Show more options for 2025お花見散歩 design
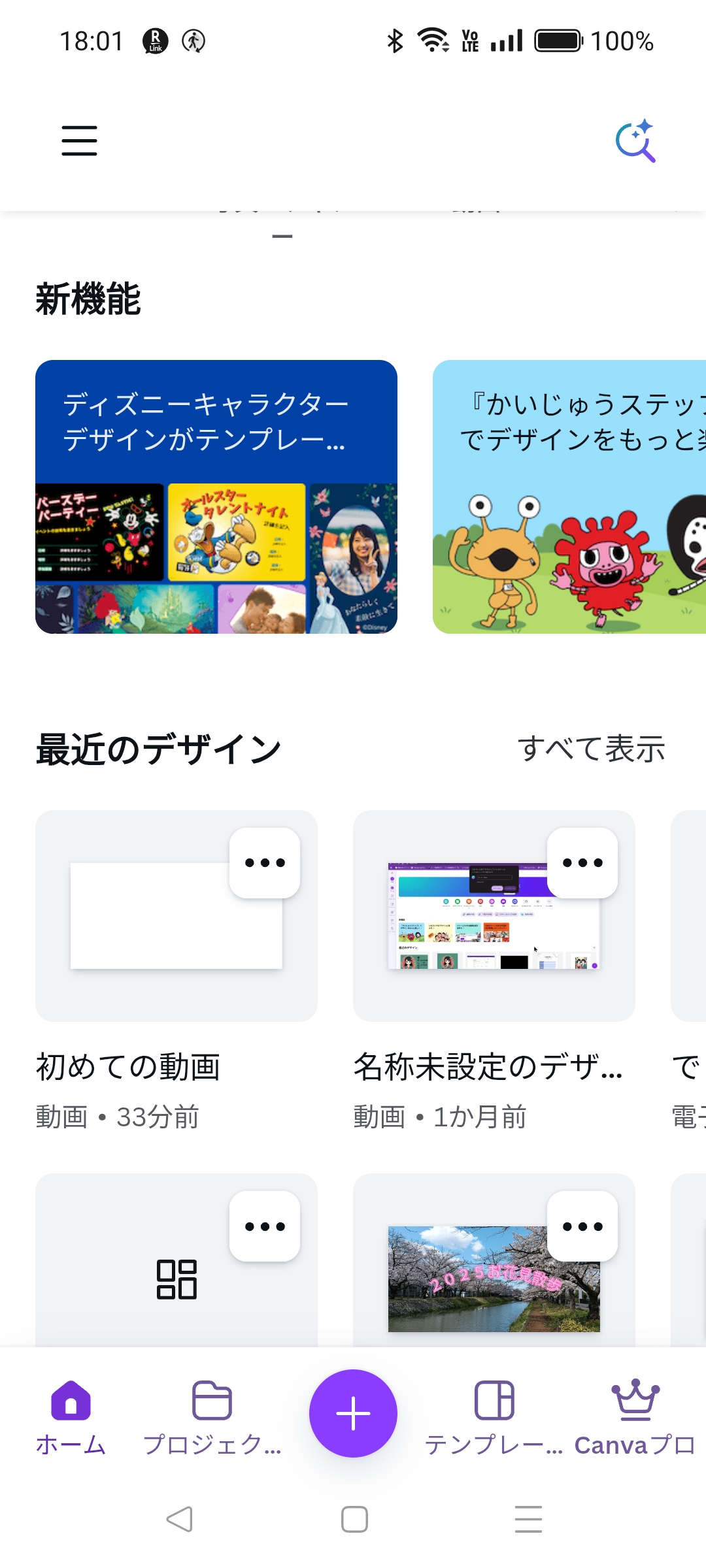This screenshot has width=706, height=1568. pos(582,1226)
